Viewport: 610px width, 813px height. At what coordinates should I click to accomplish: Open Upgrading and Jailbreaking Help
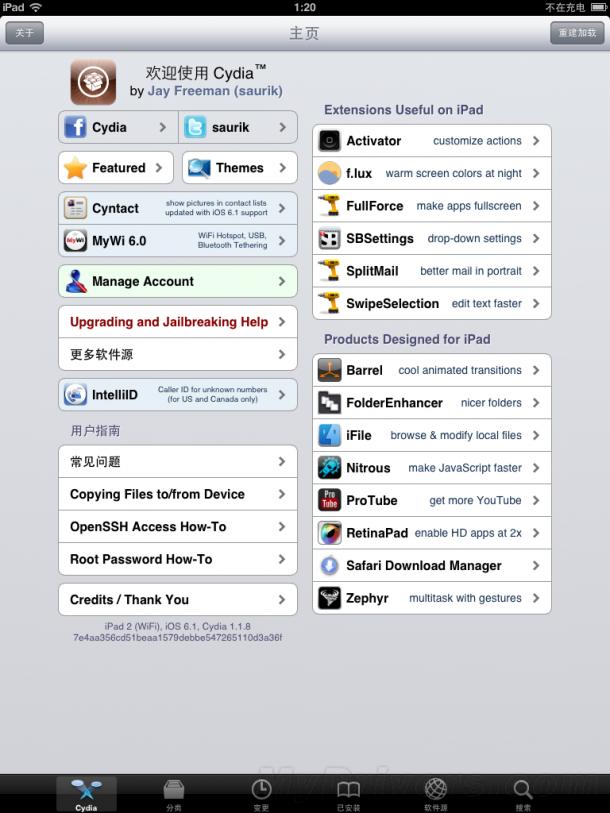click(x=178, y=322)
